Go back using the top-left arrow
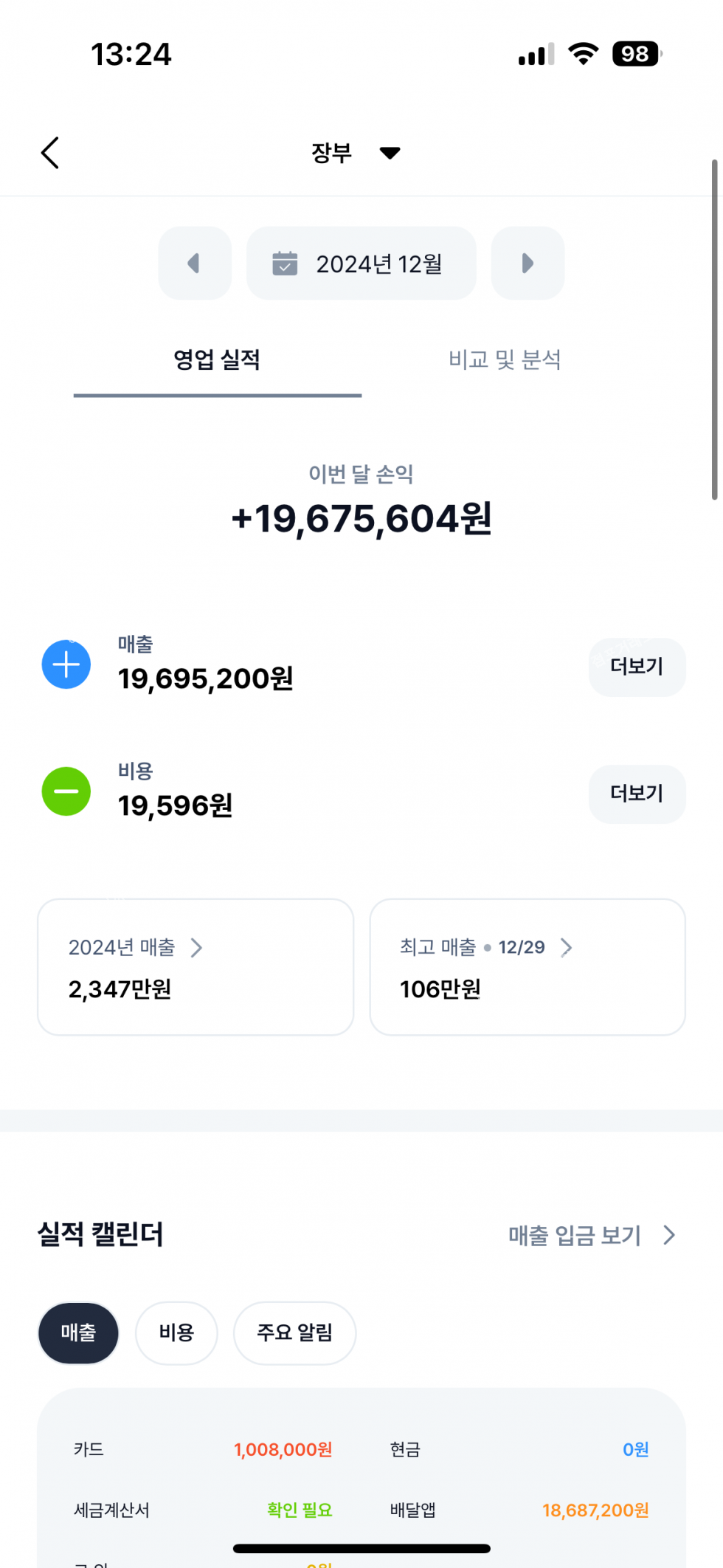This screenshot has height=1568, width=723. 49,153
